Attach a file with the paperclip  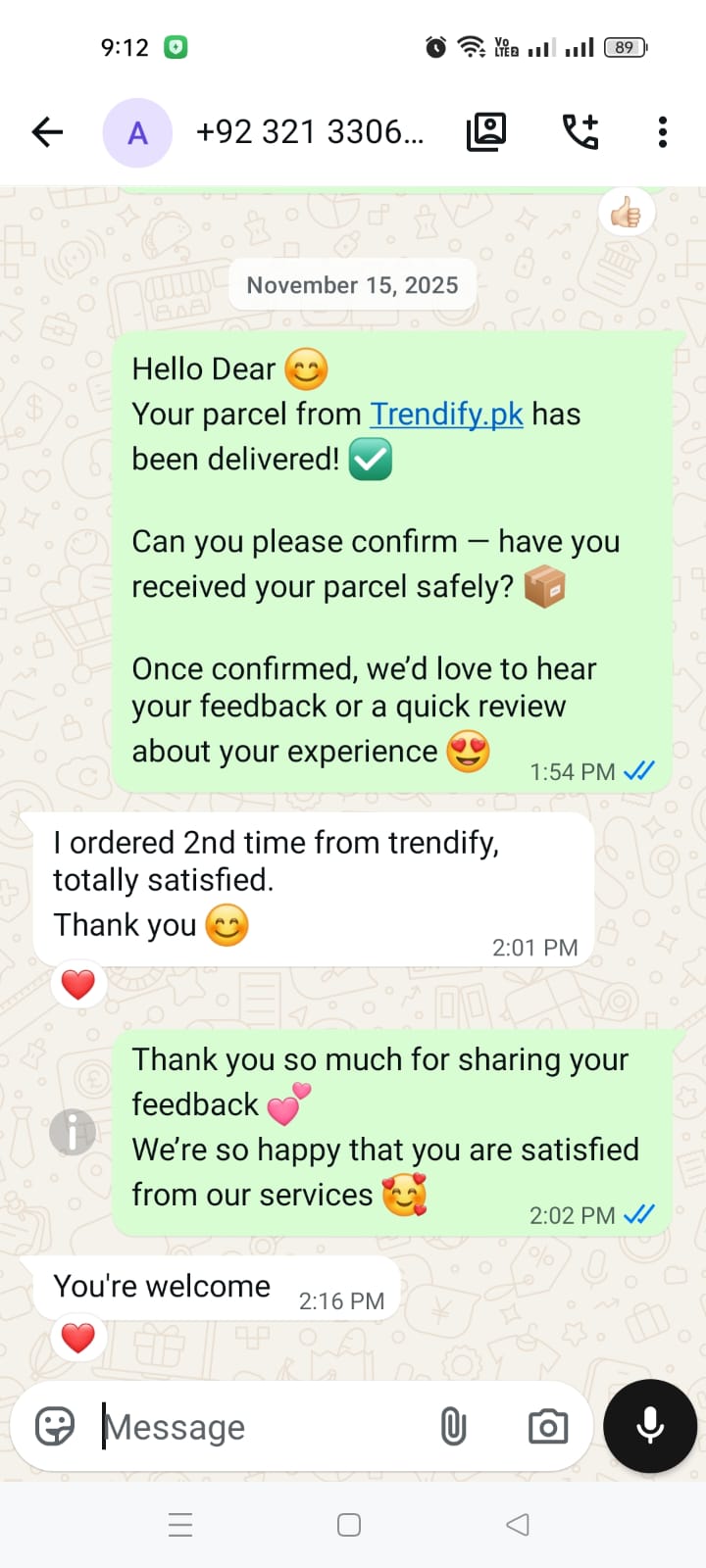(x=453, y=1426)
